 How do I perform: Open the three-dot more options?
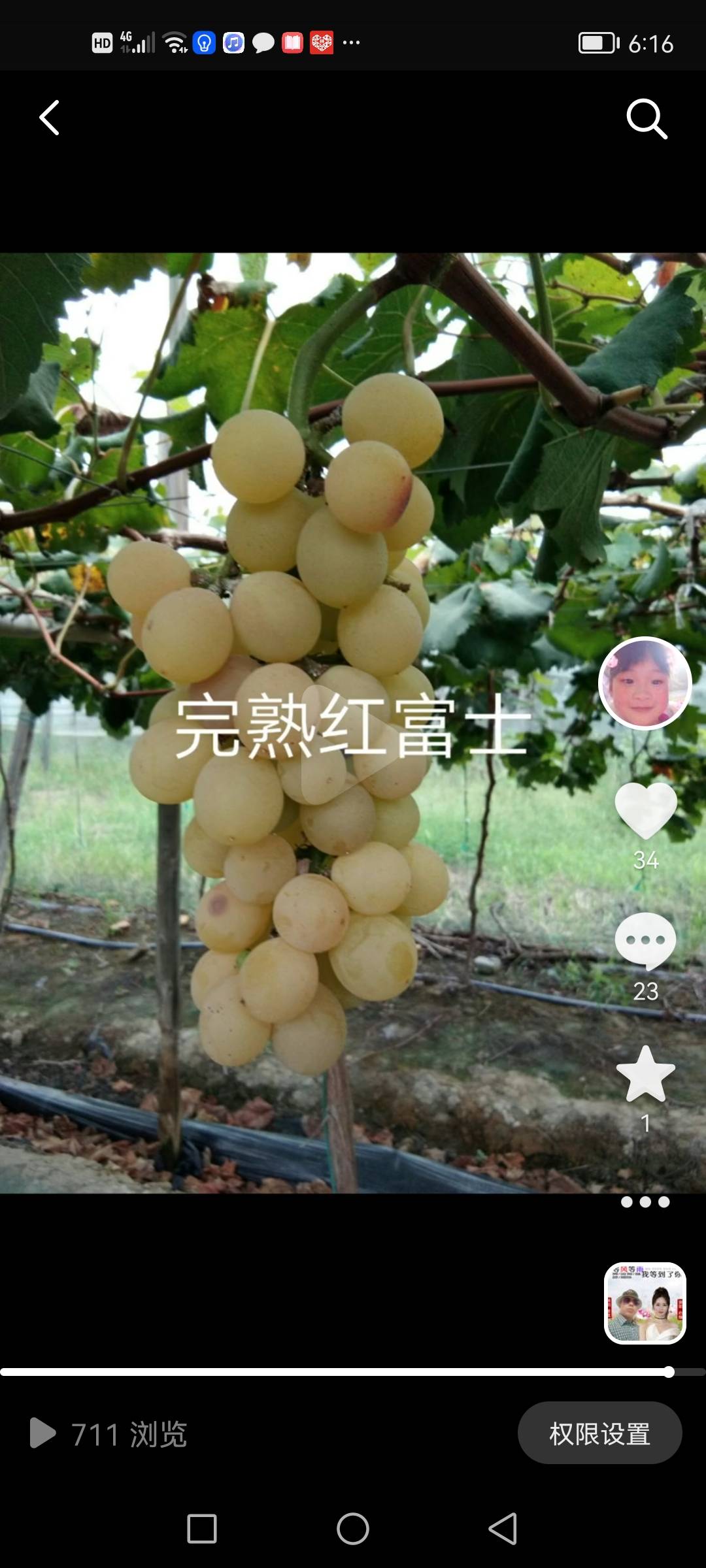(645, 1202)
